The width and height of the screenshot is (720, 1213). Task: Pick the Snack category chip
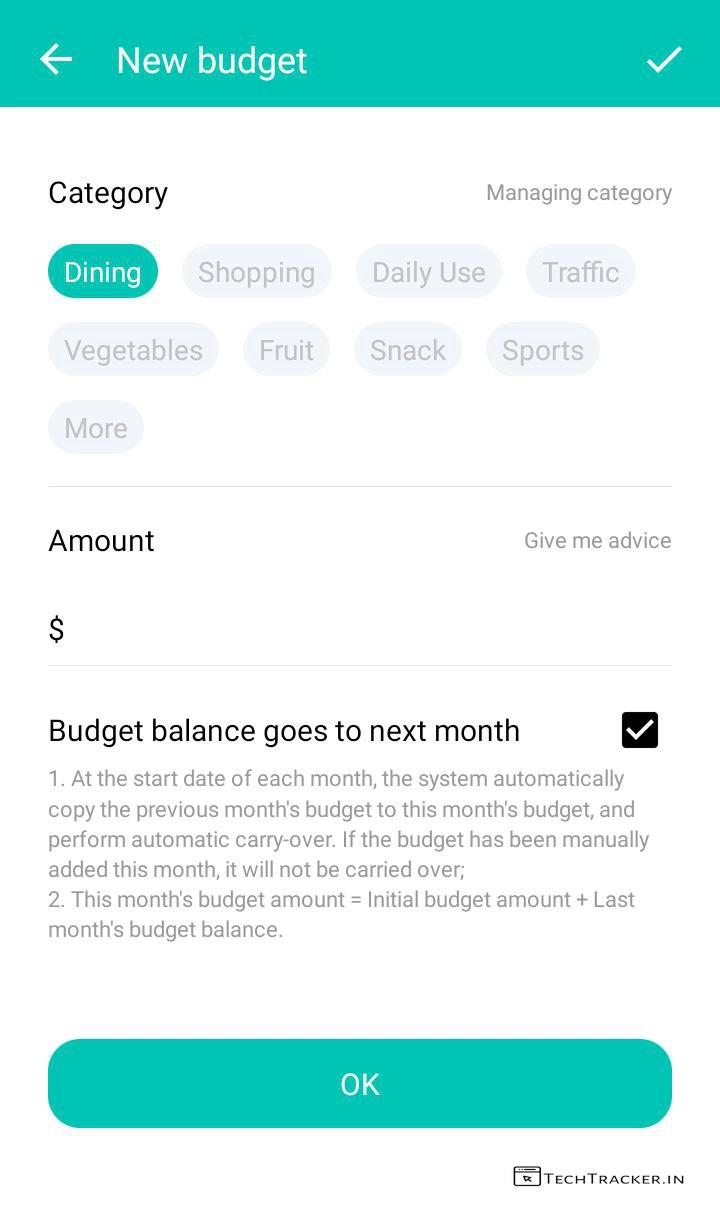tap(407, 350)
